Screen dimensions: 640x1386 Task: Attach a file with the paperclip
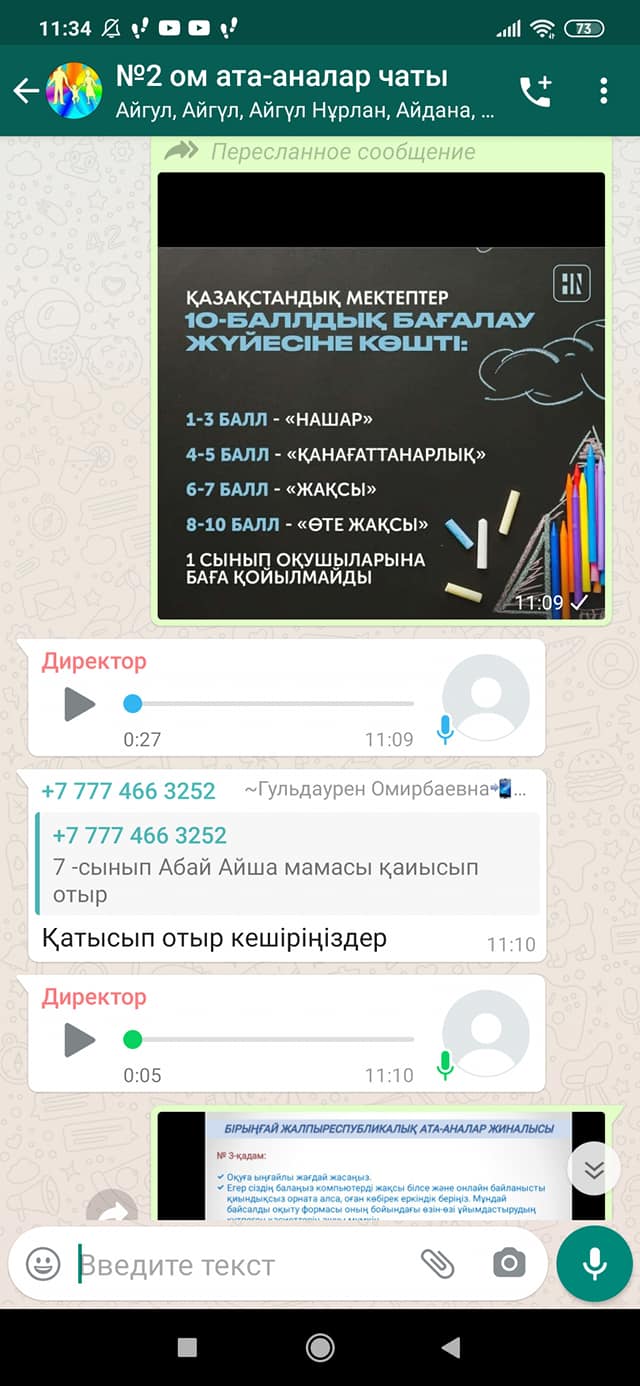point(437,1264)
